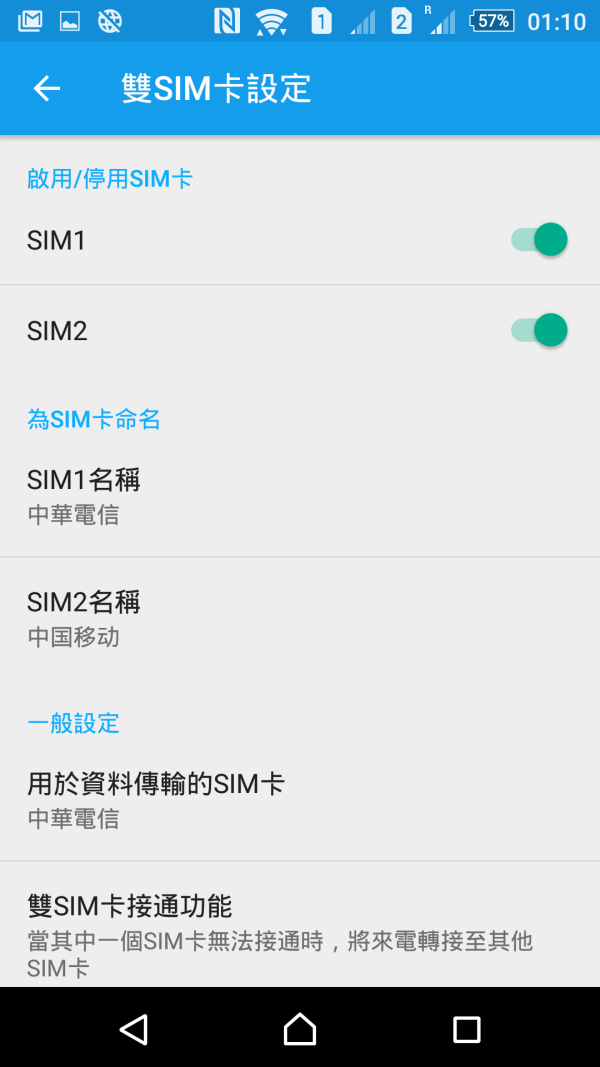Disable the SIM2 switch
The image size is (600, 1067).
tap(539, 331)
